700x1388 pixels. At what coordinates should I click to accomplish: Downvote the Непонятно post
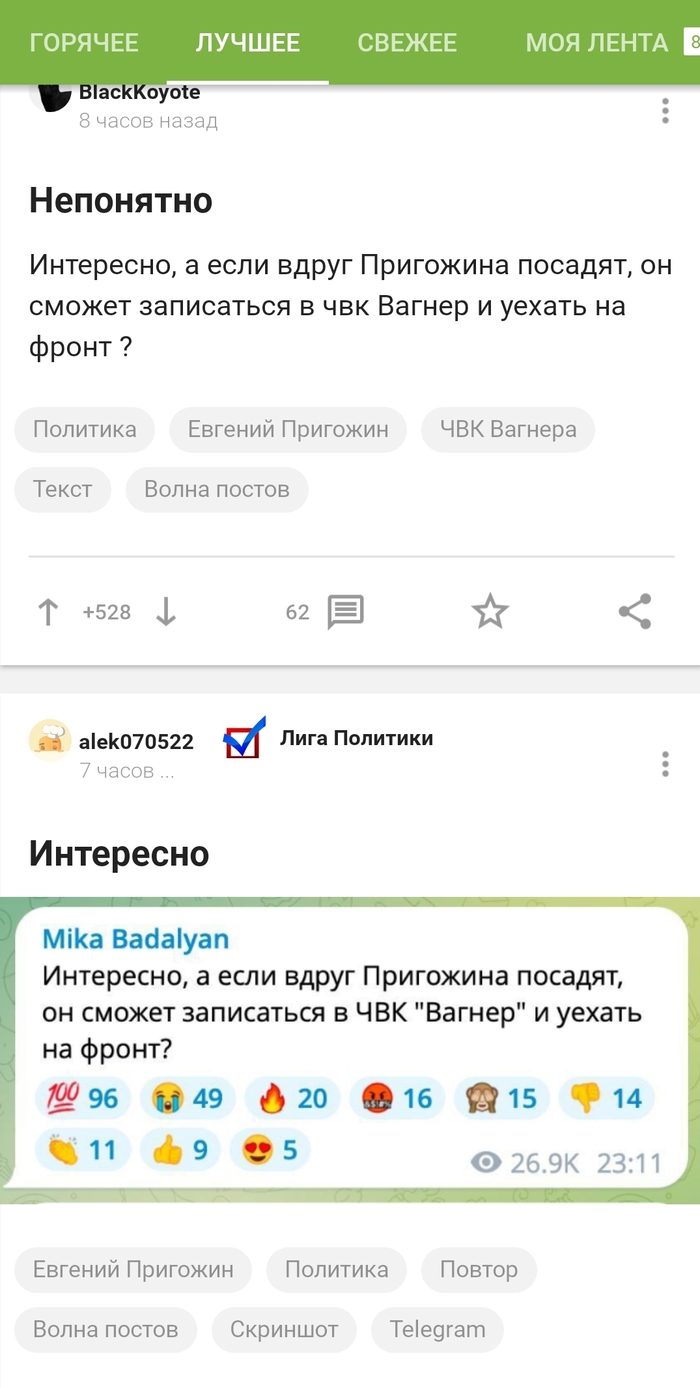(166, 612)
